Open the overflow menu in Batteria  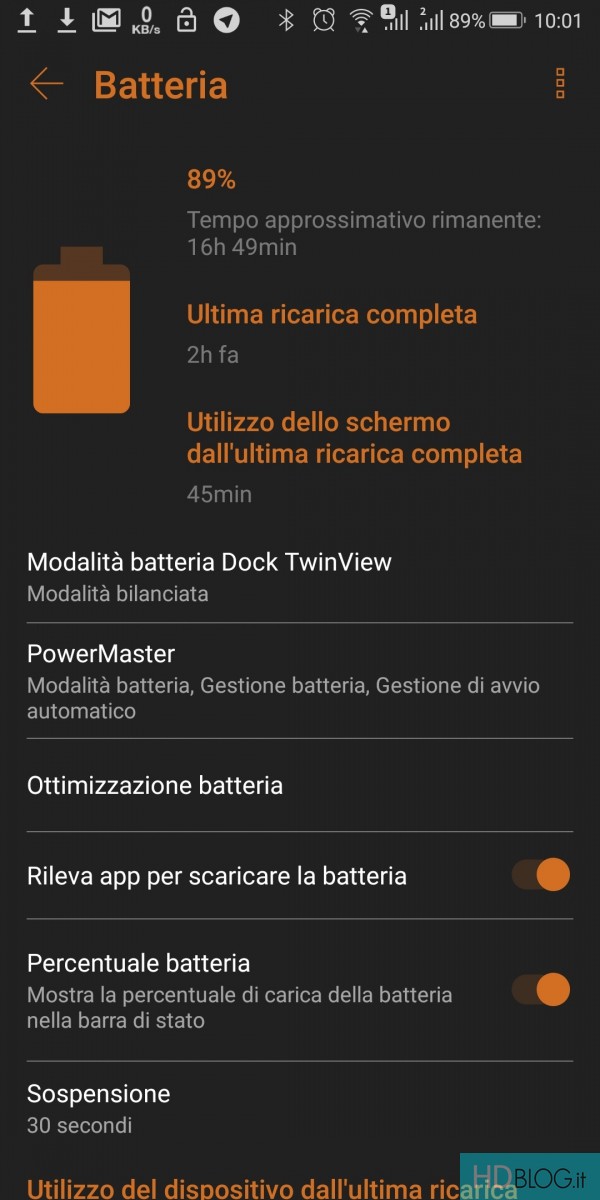tap(560, 84)
